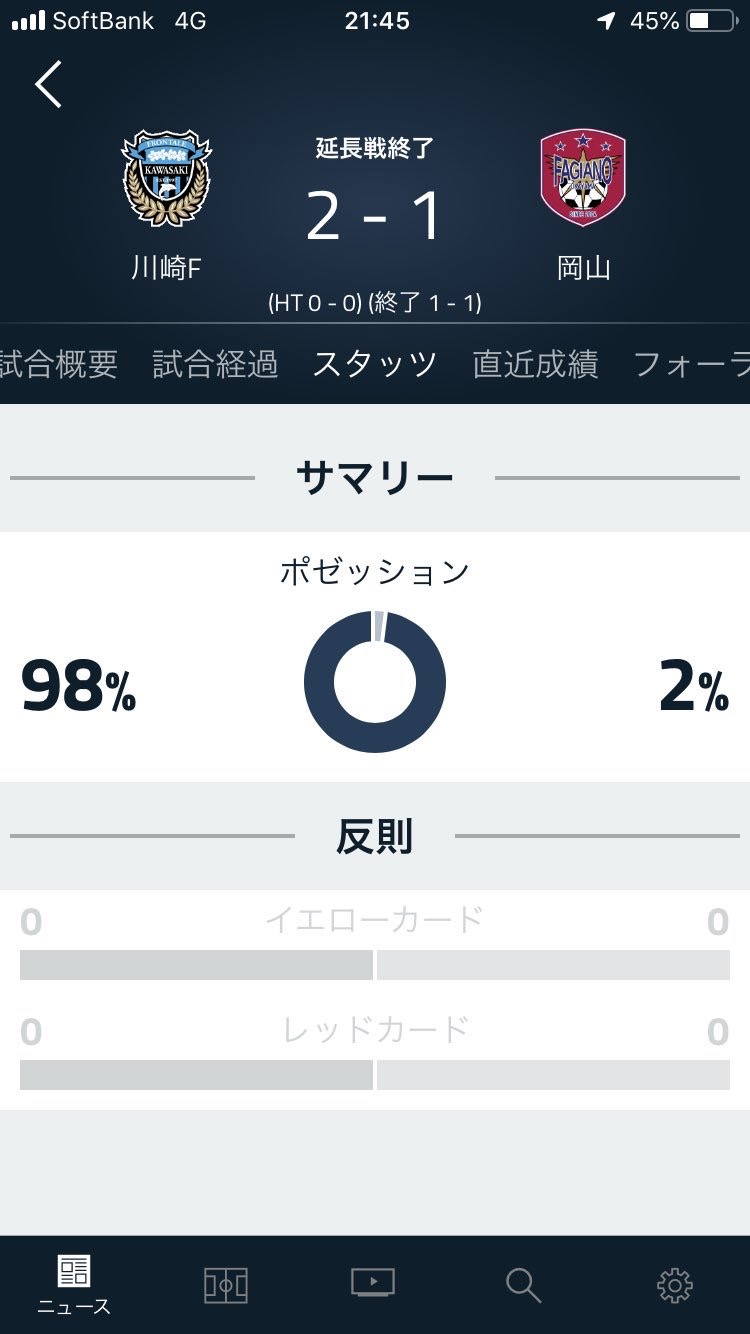Select the スタッツ tab
This screenshot has height=1334, width=750.
[375, 364]
